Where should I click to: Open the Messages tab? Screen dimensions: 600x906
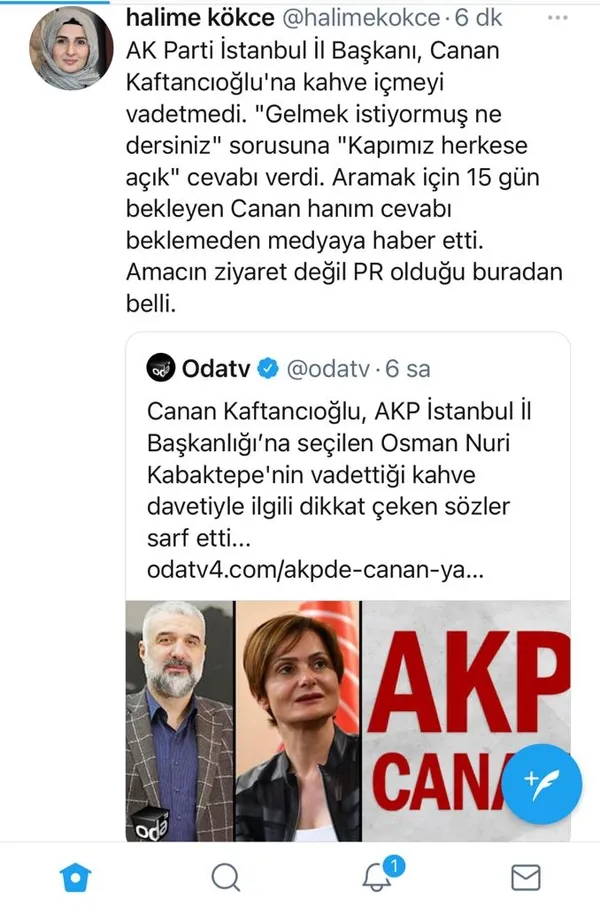pos(526,877)
